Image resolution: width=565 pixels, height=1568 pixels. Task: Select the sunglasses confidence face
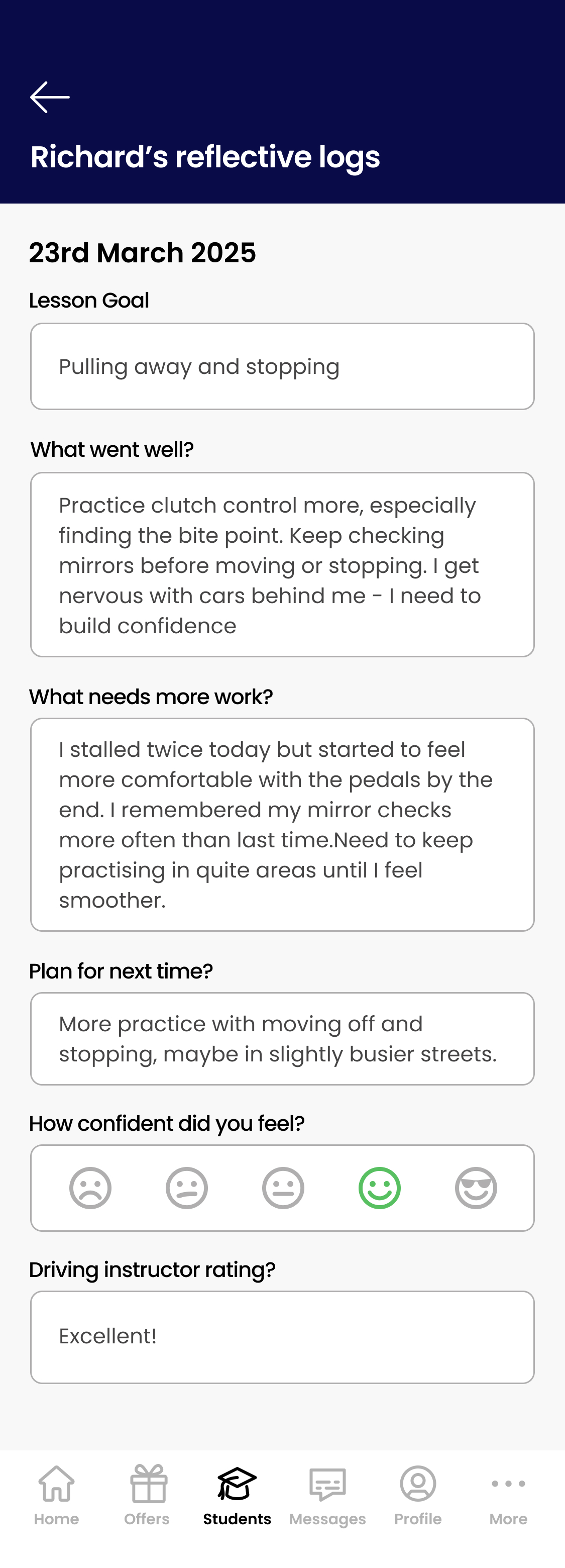(x=476, y=1188)
